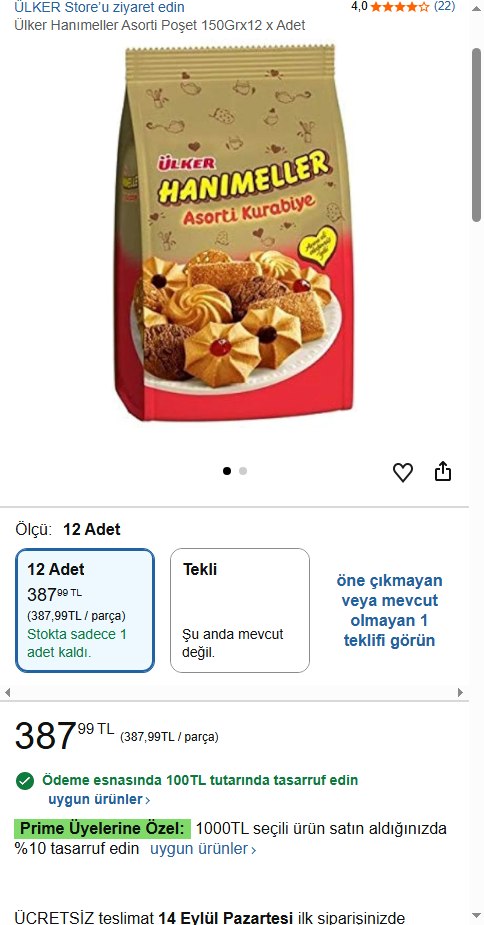
Task: Add product to wish list with heart
Action: tap(403, 472)
